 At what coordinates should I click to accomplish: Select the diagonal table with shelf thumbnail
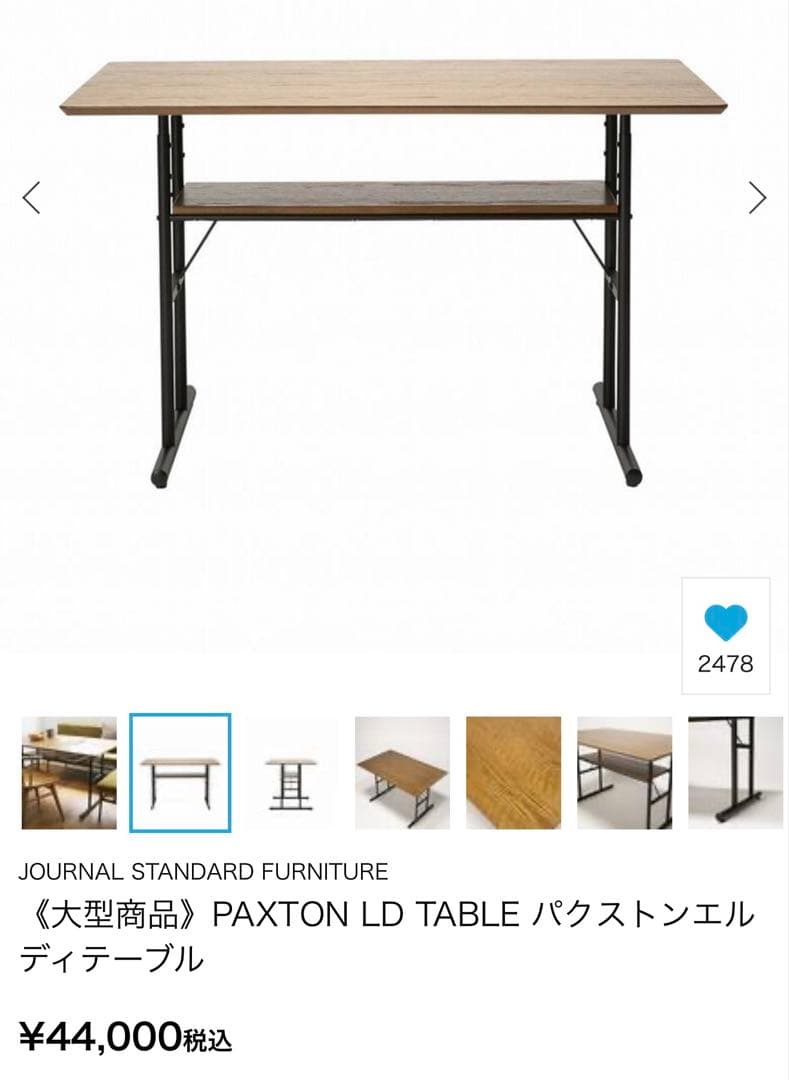625,774
